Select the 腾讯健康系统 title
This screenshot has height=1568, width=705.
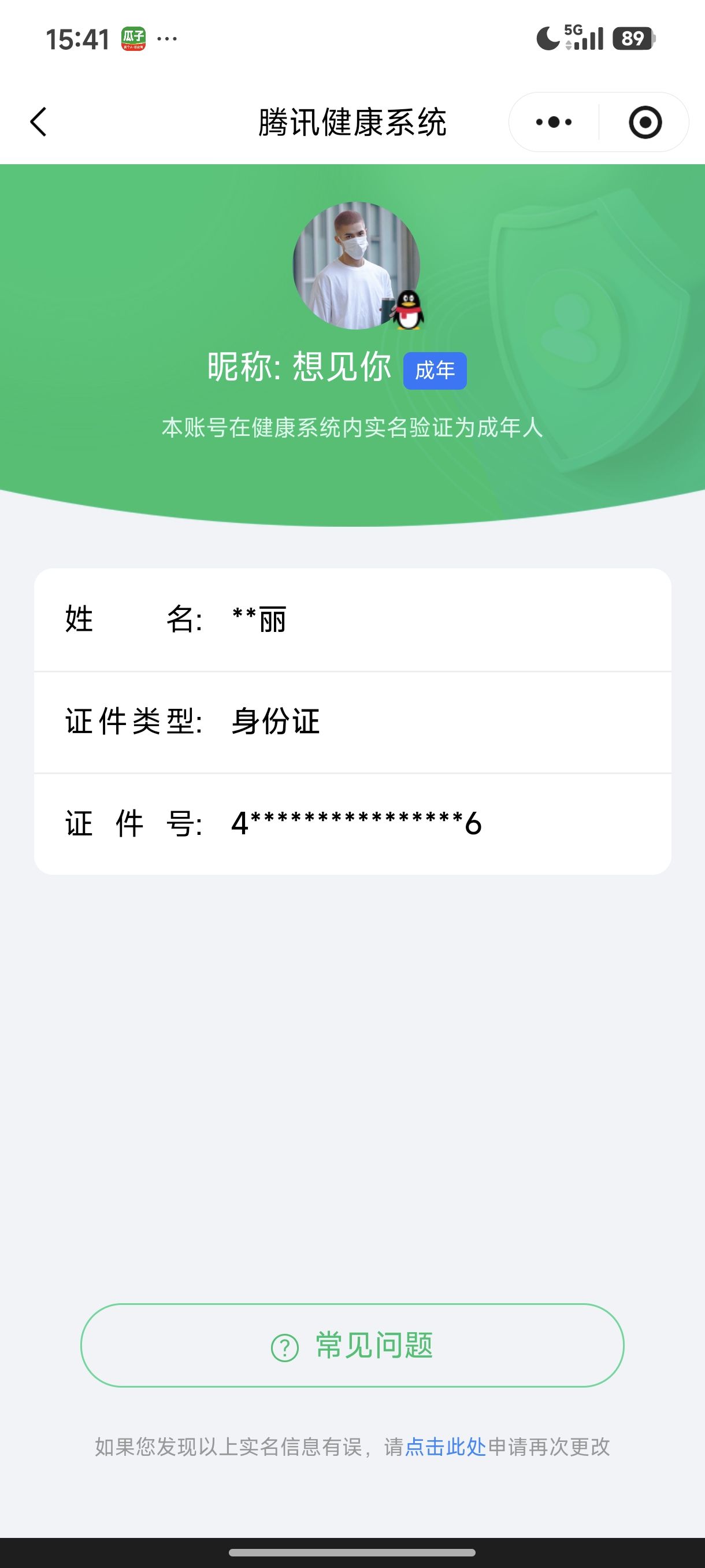point(352,120)
